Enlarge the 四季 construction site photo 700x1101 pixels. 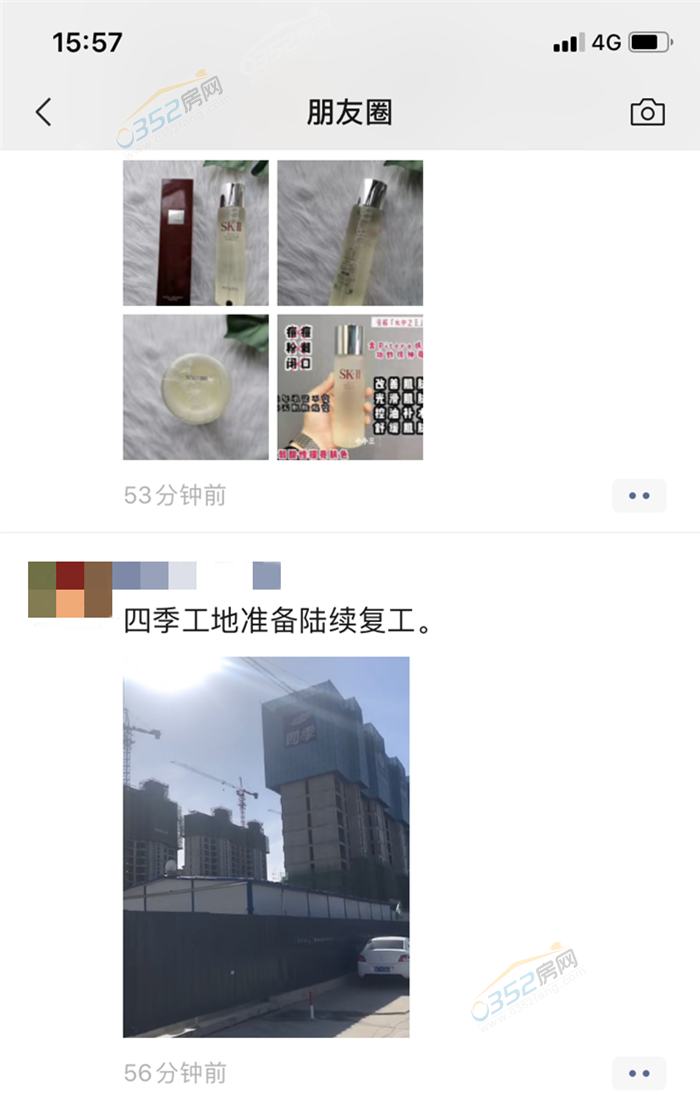pos(266,846)
